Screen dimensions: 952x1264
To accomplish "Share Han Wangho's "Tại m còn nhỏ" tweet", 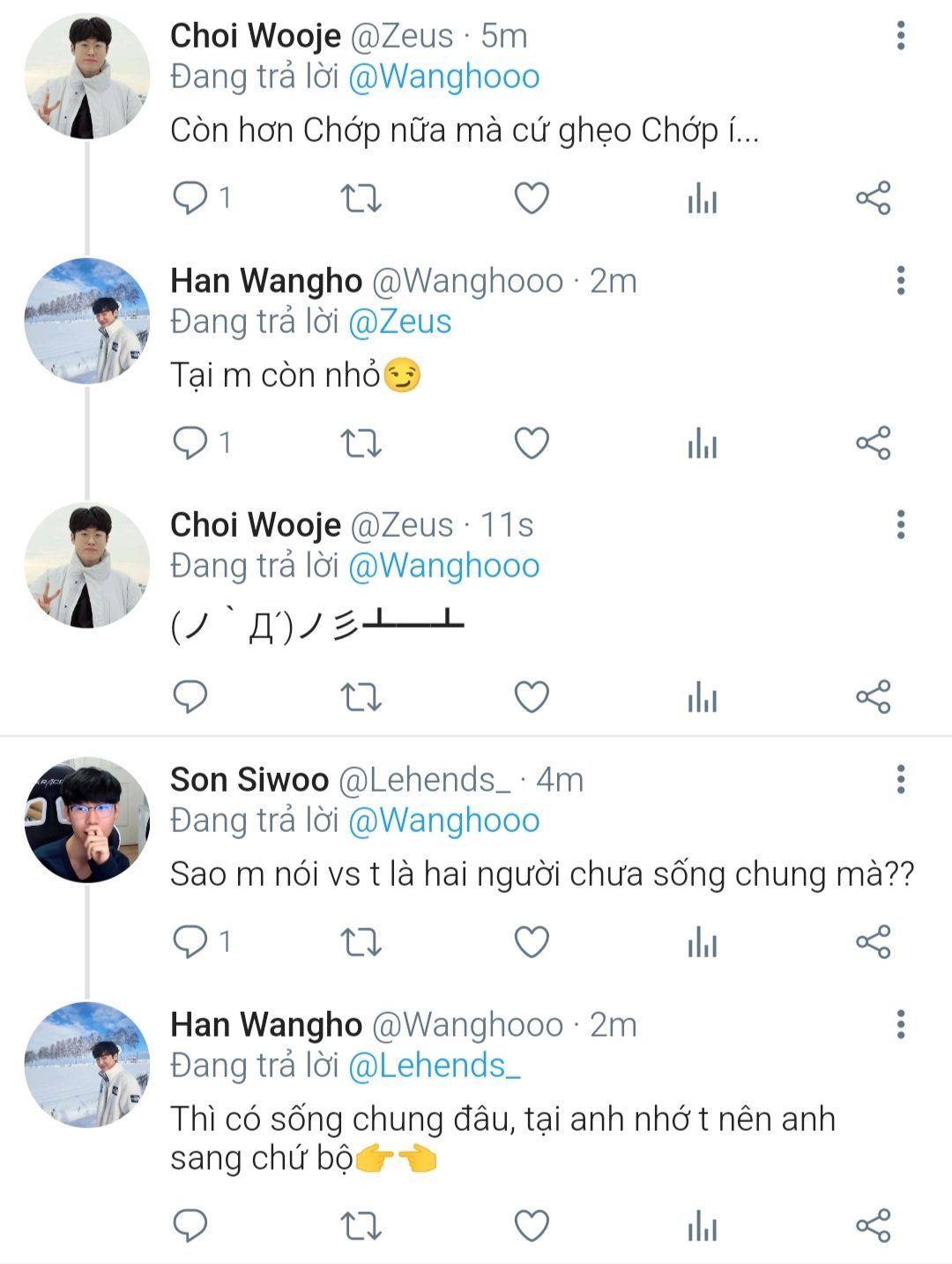I will coord(873,443).
